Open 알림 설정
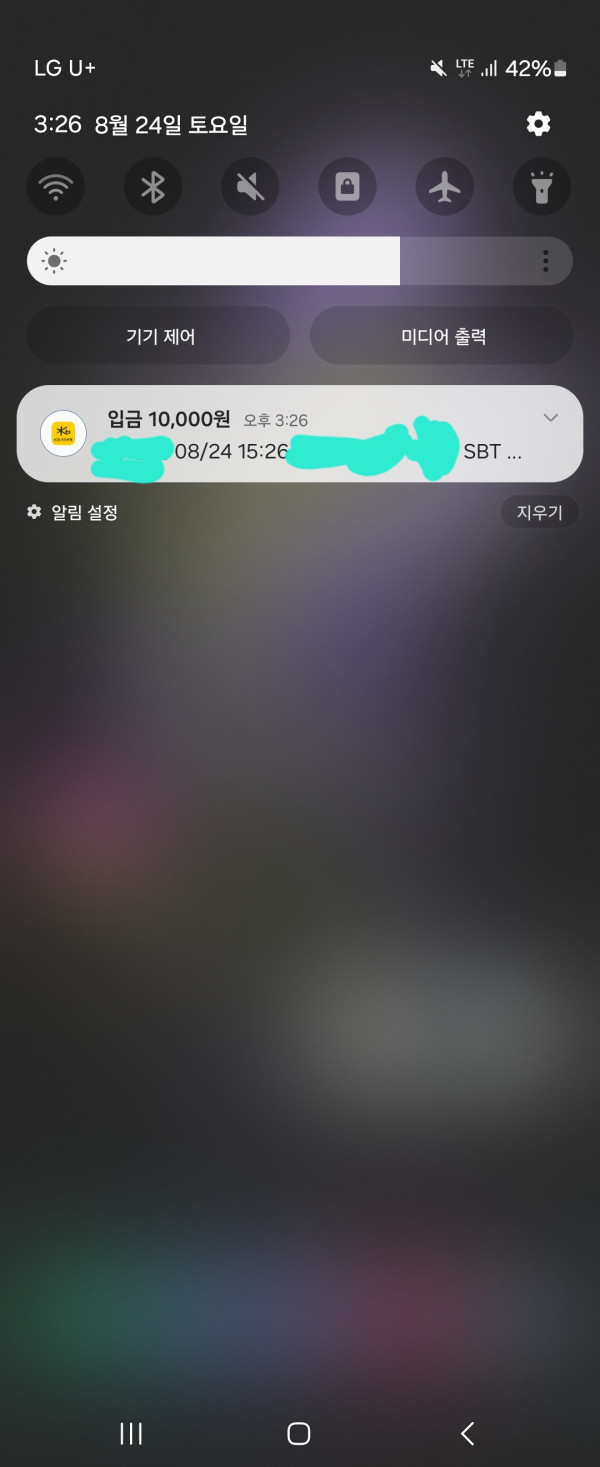Screen dimensions: 600x1467 pos(73,513)
